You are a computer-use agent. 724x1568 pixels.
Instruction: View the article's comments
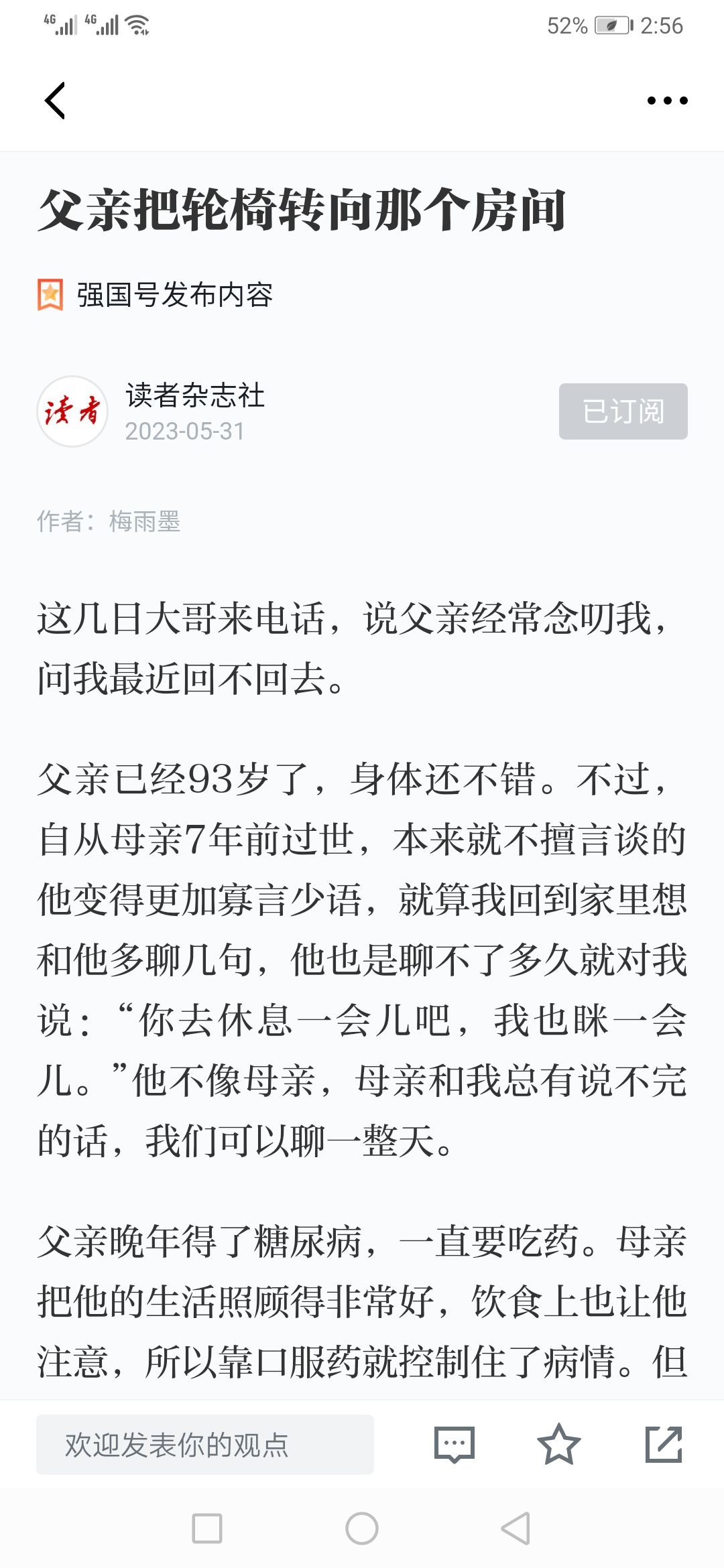click(455, 1445)
